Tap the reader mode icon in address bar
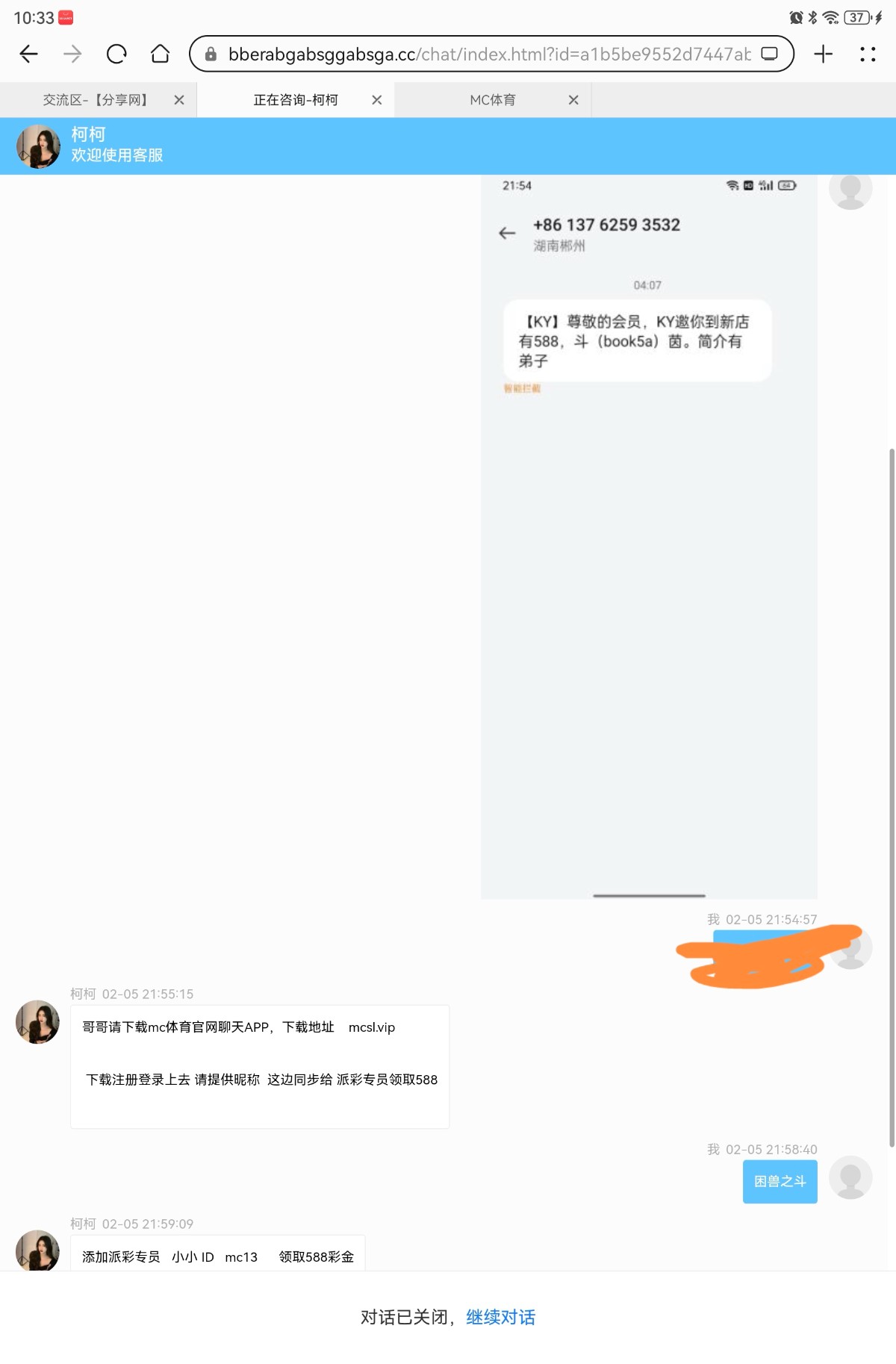This screenshot has height=1364, width=896. pyautogui.click(x=769, y=54)
